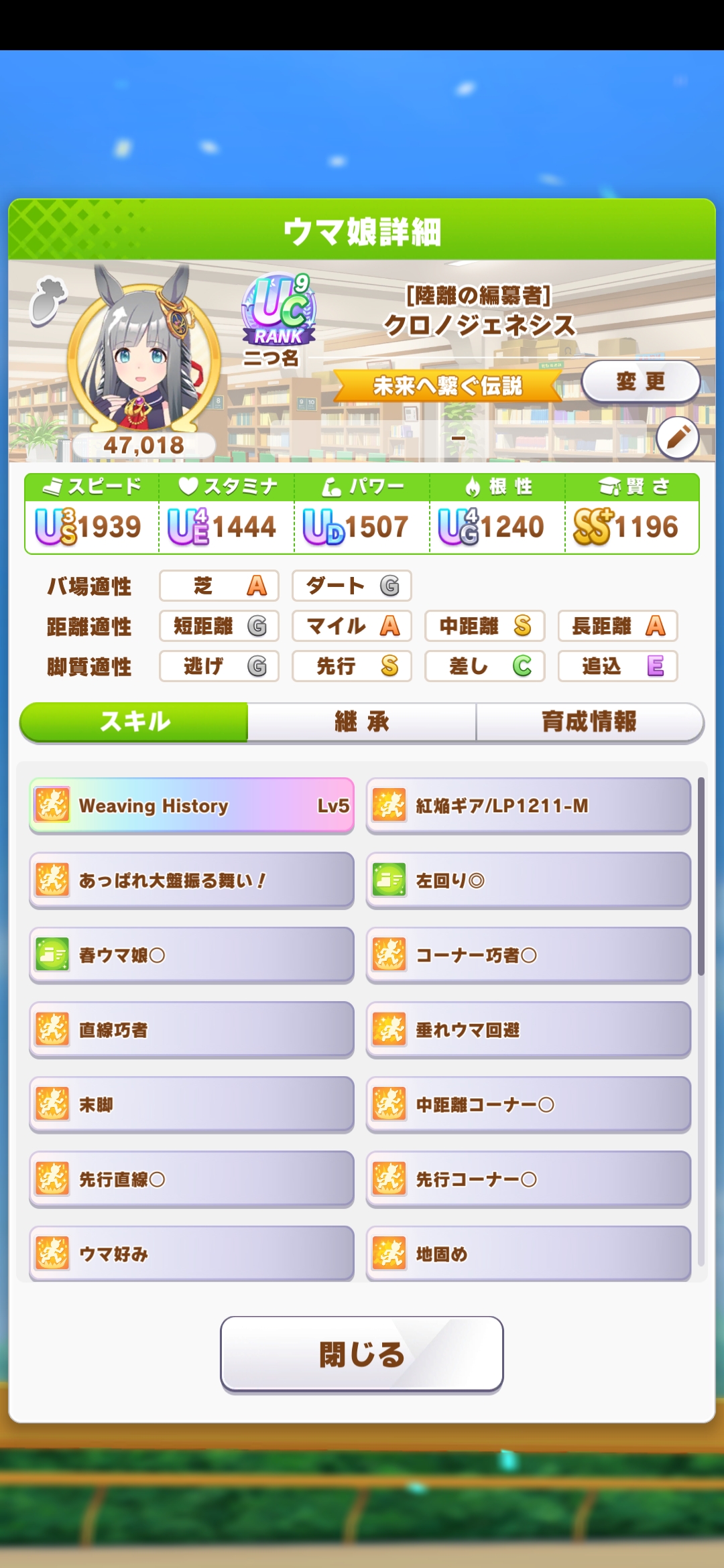
Task: Tap the carrot icon beside the portrait
Action: pyautogui.click(x=48, y=302)
